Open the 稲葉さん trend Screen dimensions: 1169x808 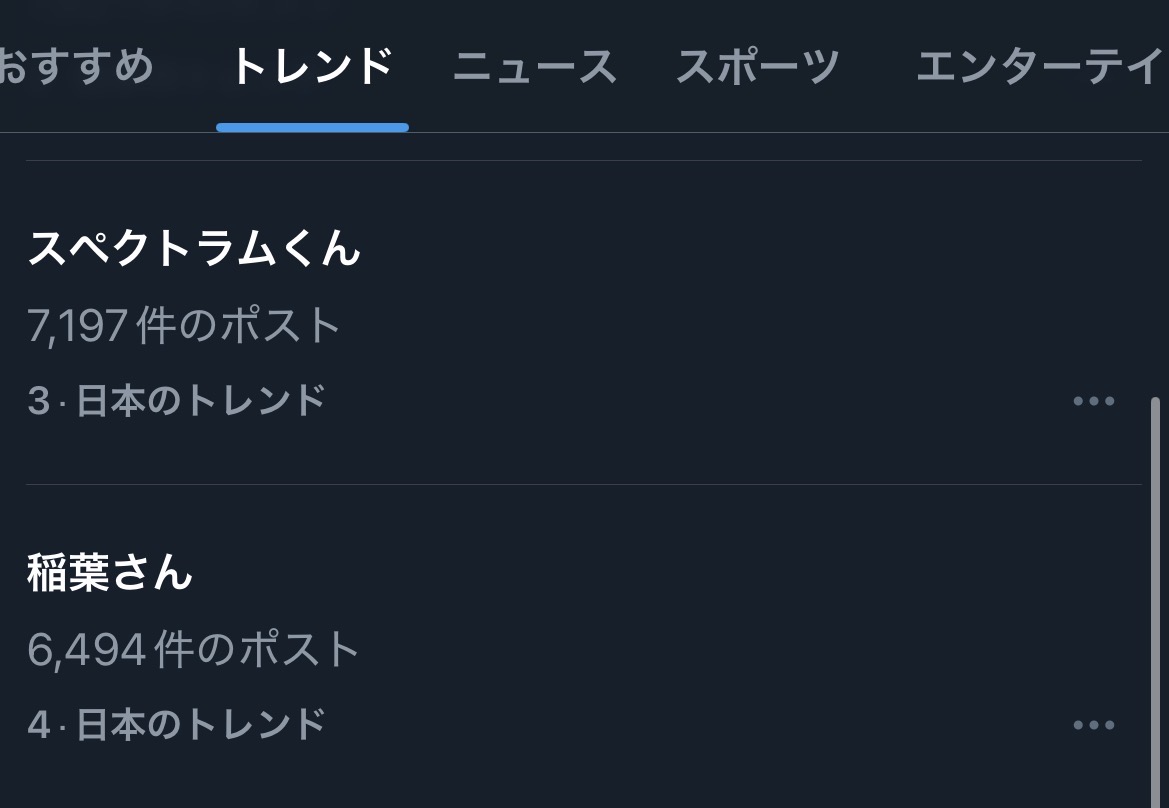[x=110, y=572]
